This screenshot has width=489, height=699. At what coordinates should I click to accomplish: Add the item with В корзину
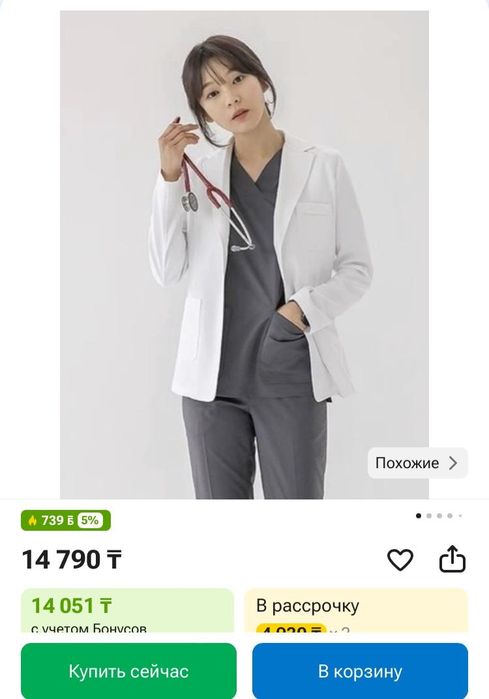click(x=360, y=671)
